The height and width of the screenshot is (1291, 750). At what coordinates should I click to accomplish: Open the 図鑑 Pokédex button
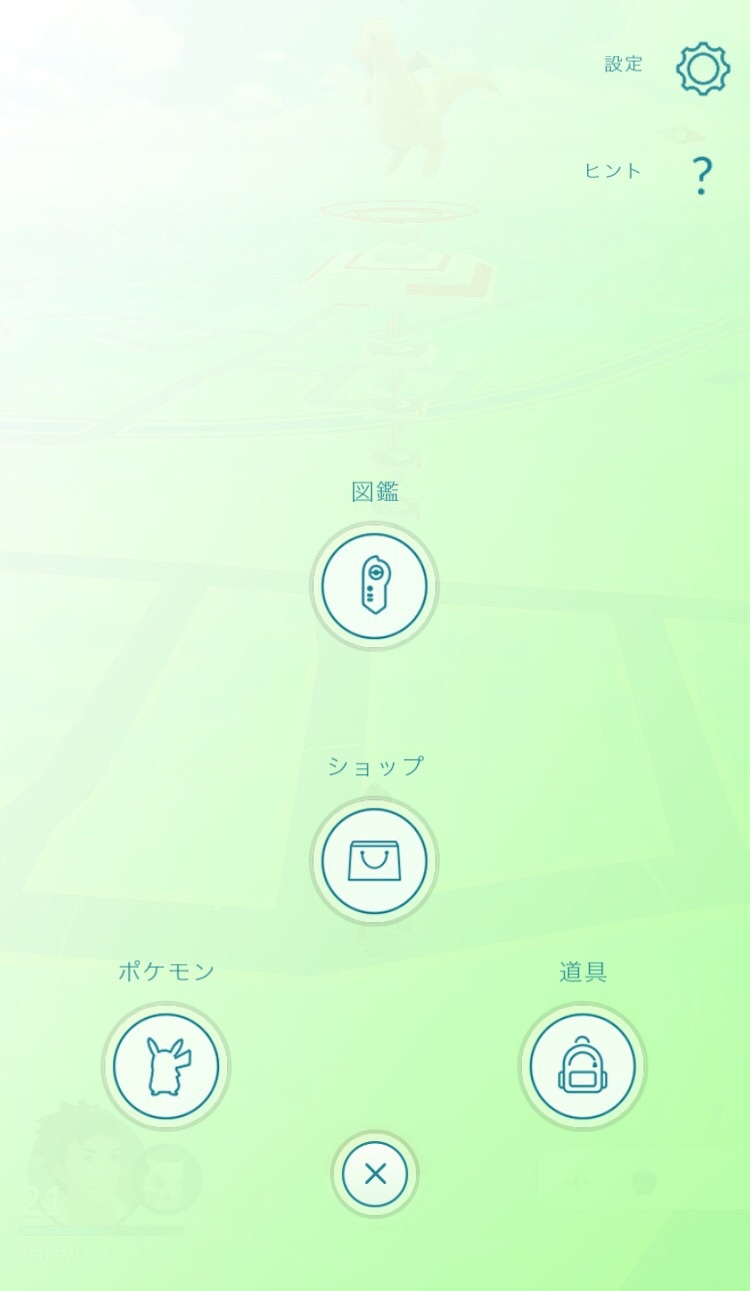point(375,586)
